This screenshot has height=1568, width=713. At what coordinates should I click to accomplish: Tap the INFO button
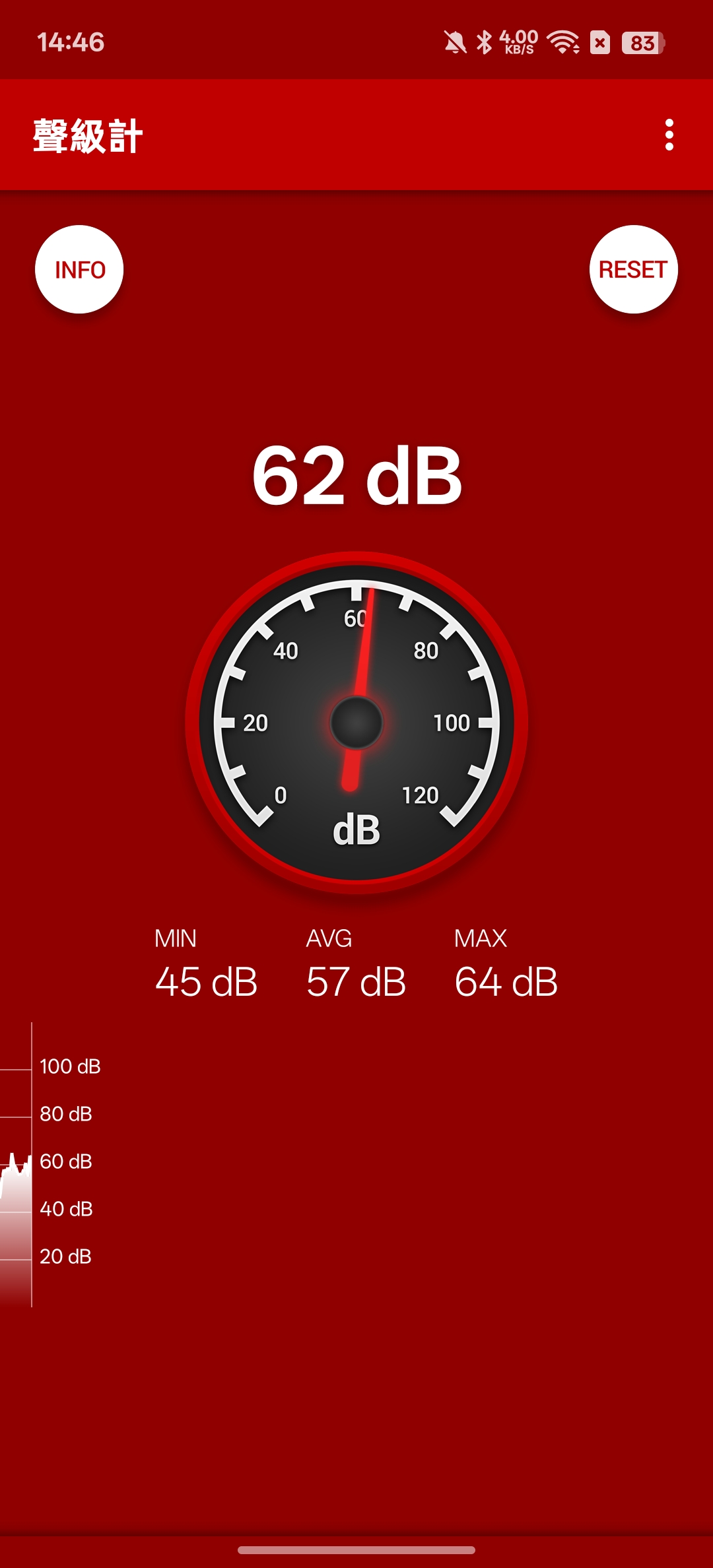pyautogui.click(x=79, y=269)
